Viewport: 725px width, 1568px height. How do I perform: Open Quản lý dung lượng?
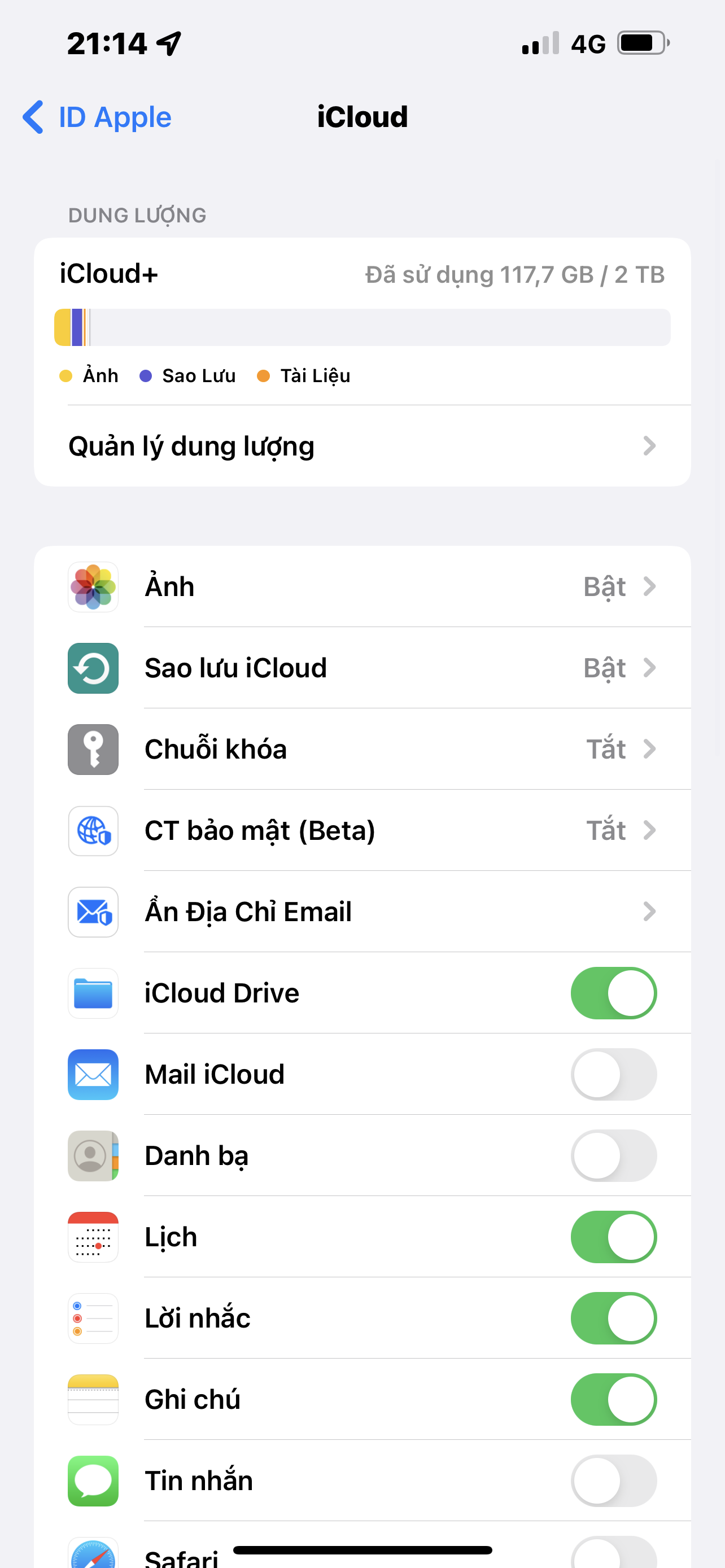tap(361, 446)
